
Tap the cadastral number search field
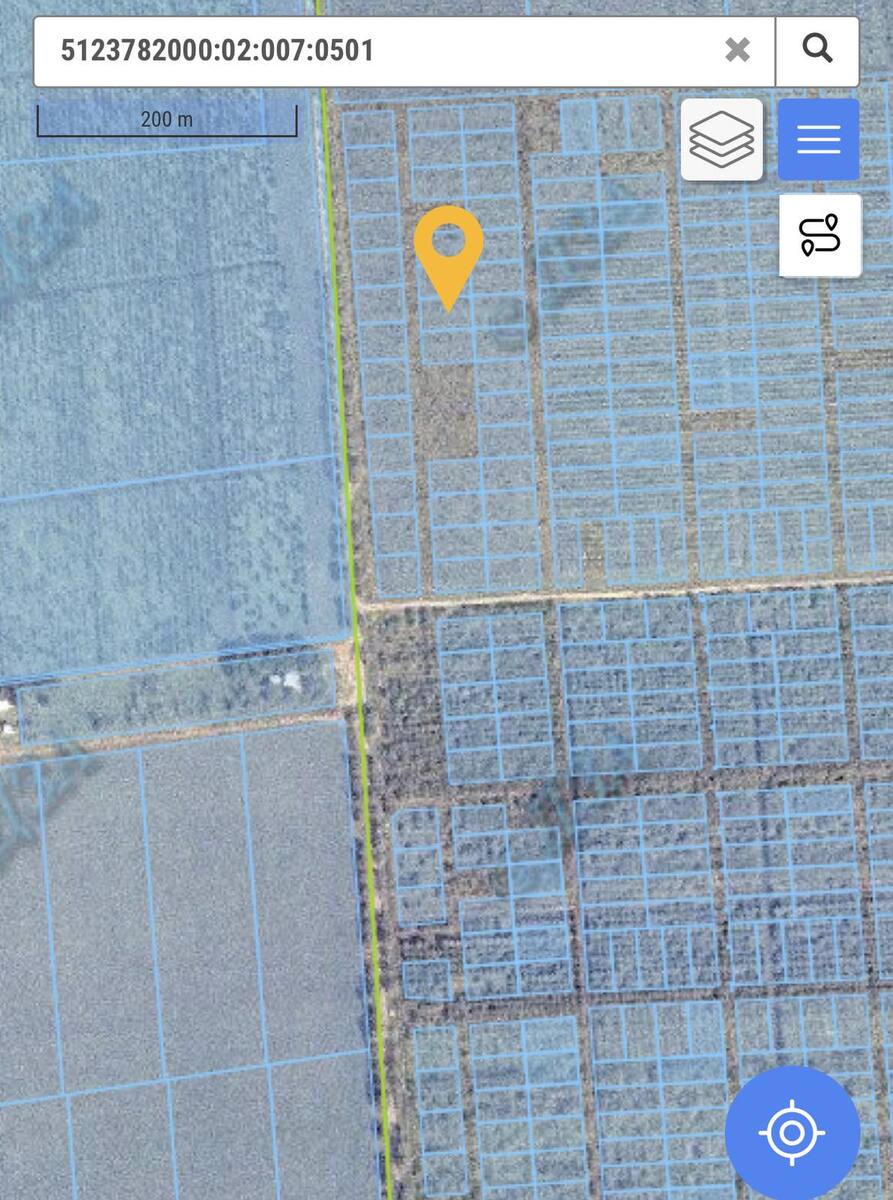point(380,50)
